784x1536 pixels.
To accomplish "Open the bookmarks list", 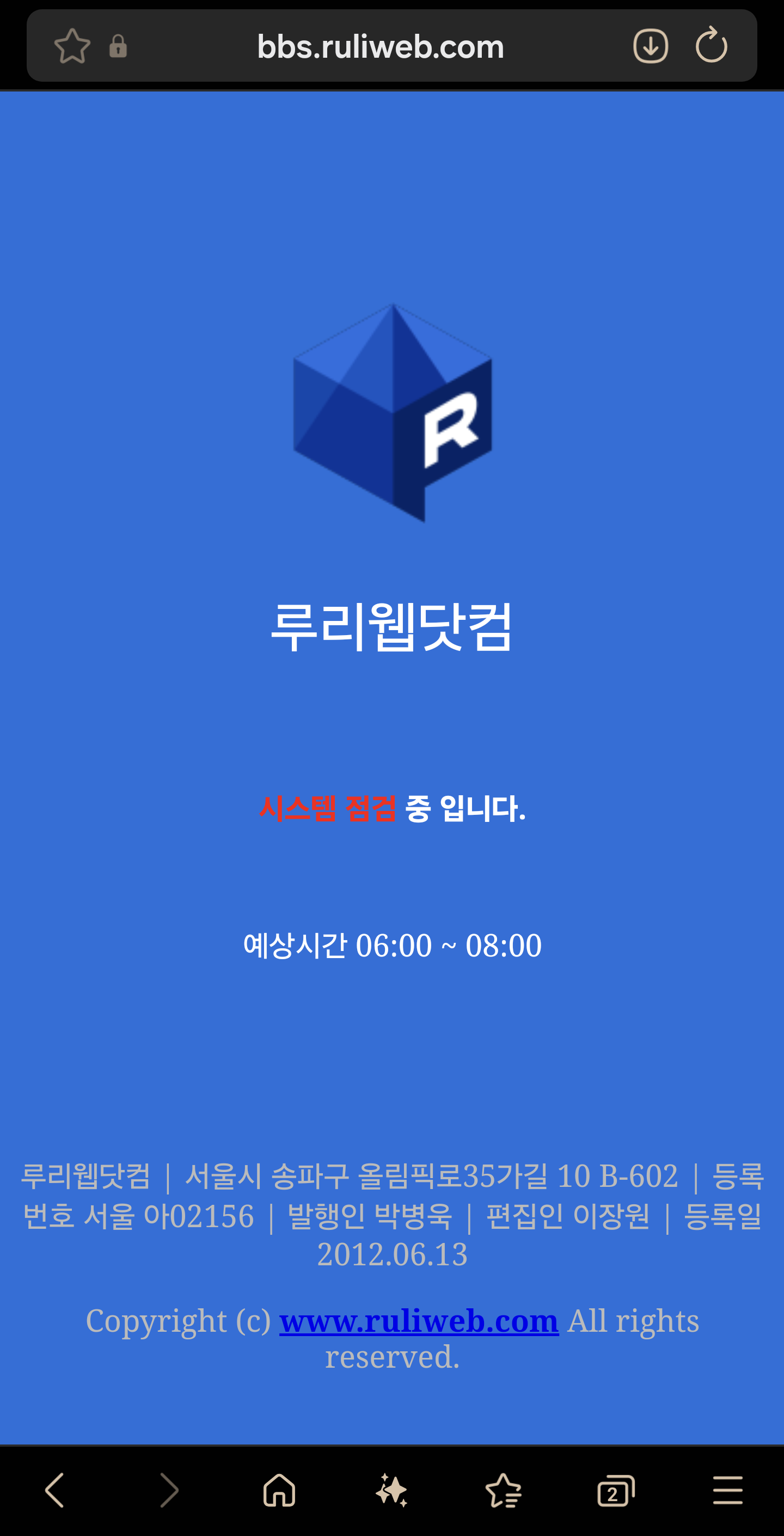I will (x=504, y=1490).
